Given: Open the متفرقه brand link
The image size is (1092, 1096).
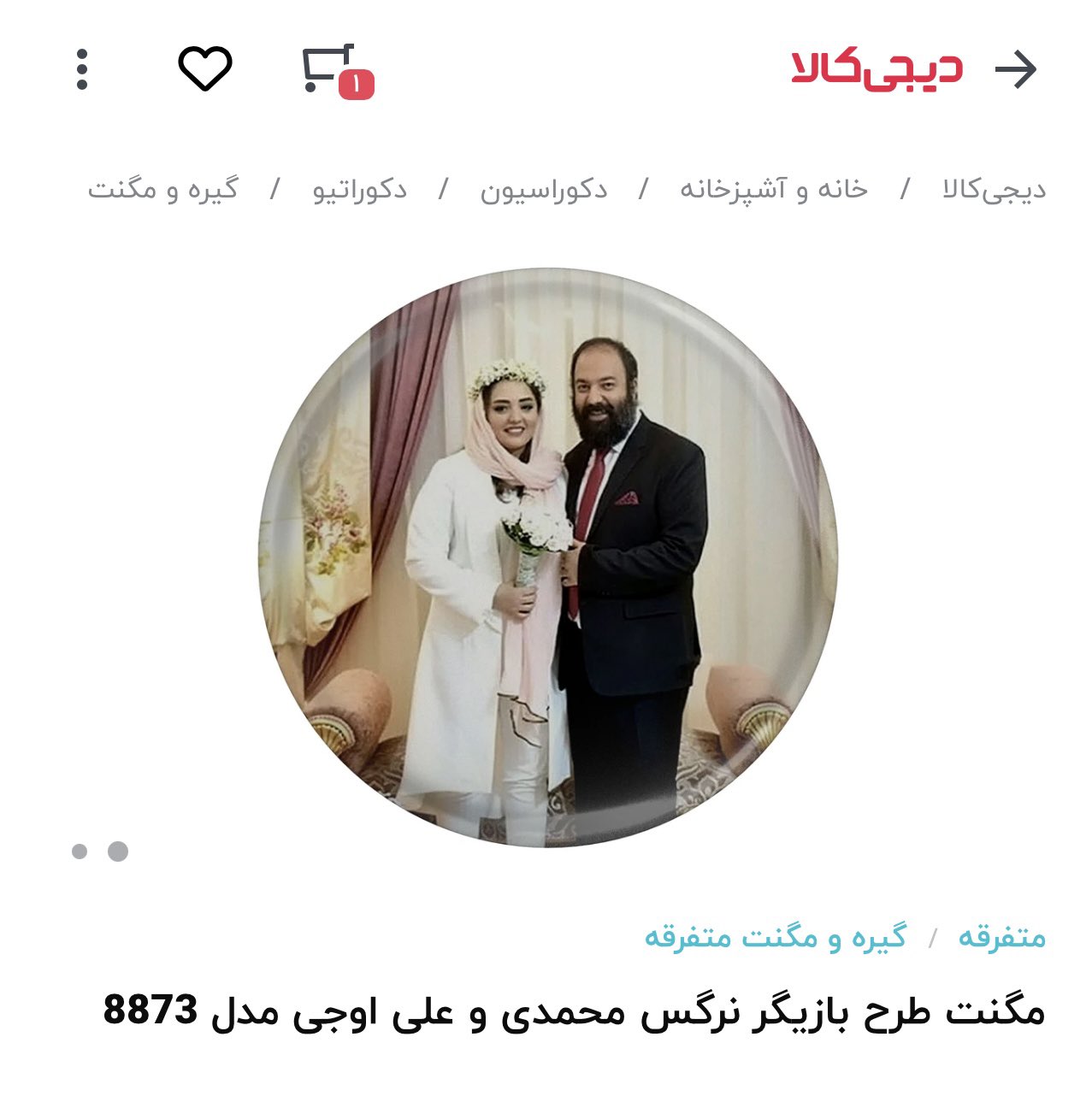Looking at the screenshot, I should (1001, 937).
